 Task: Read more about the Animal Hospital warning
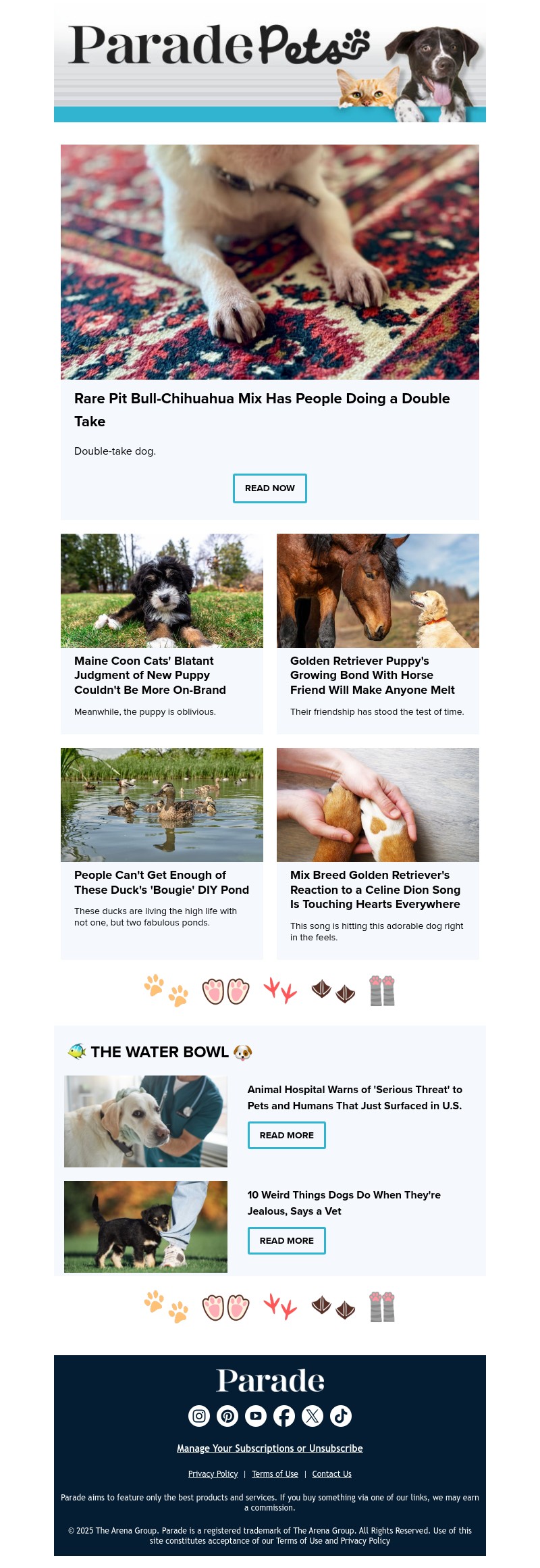tap(286, 1135)
